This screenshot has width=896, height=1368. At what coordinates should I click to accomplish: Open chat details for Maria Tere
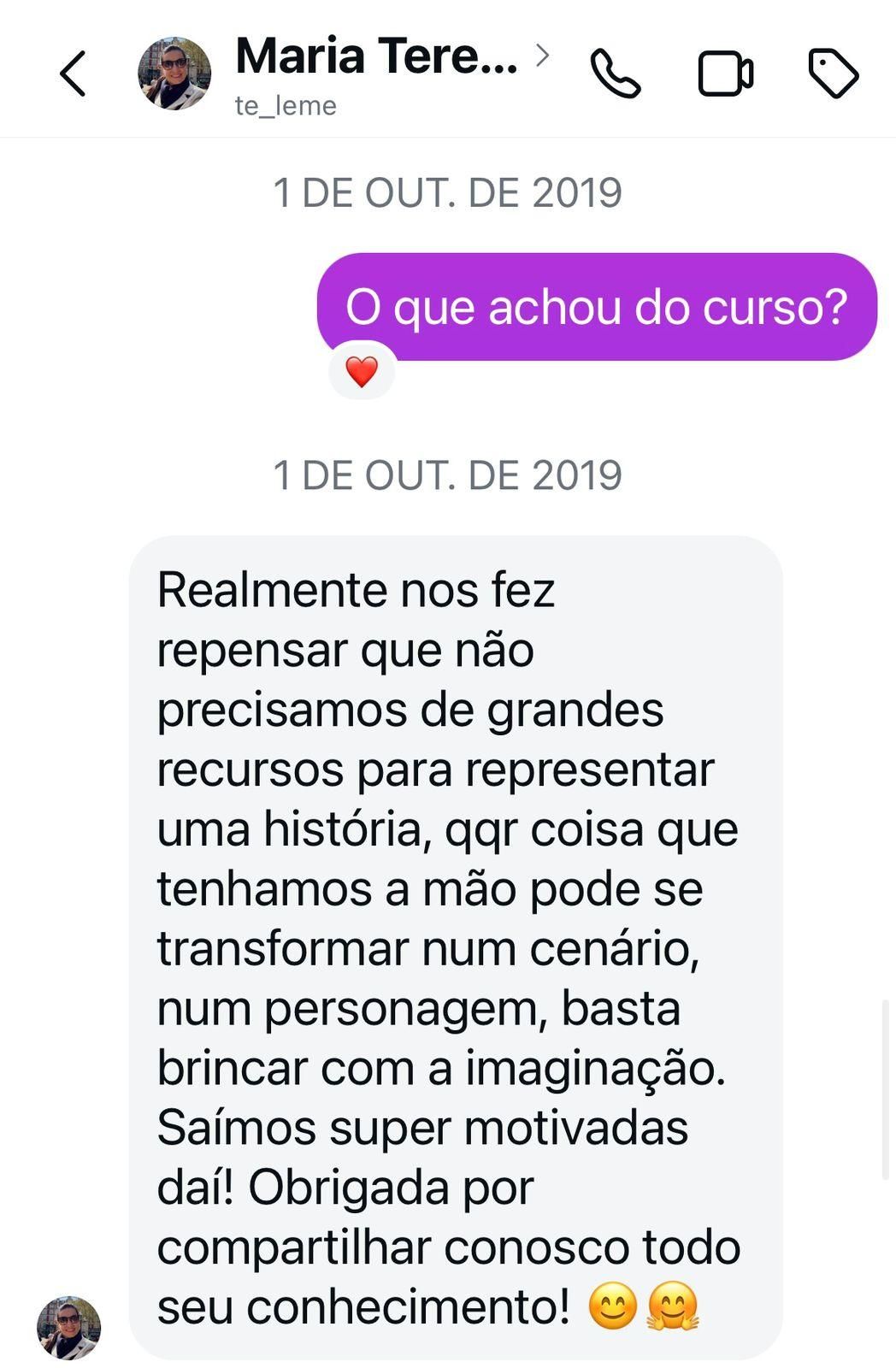point(376,57)
